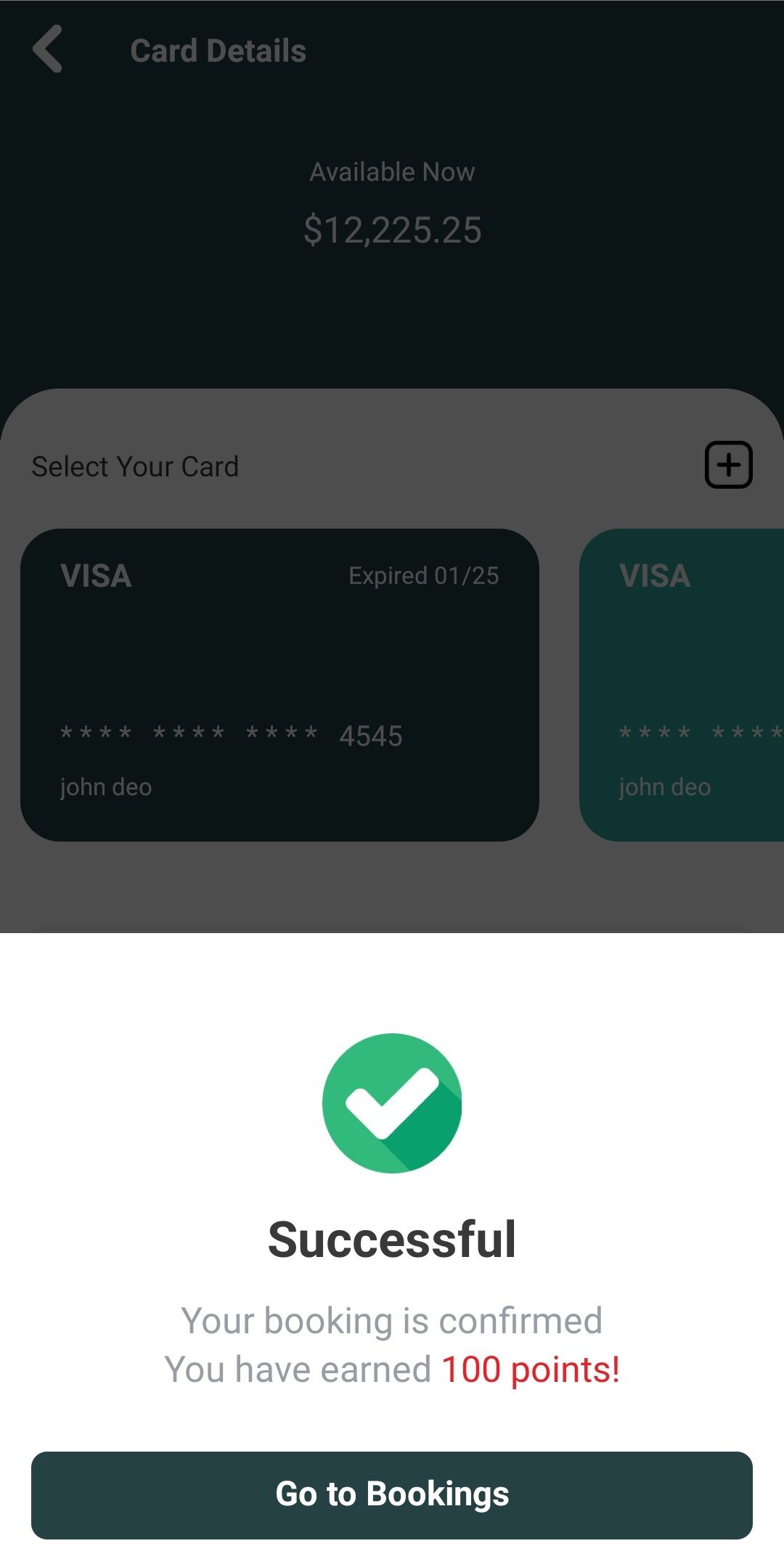Add a new card with plus icon
This screenshot has height=1546, width=784.
coord(728,465)
